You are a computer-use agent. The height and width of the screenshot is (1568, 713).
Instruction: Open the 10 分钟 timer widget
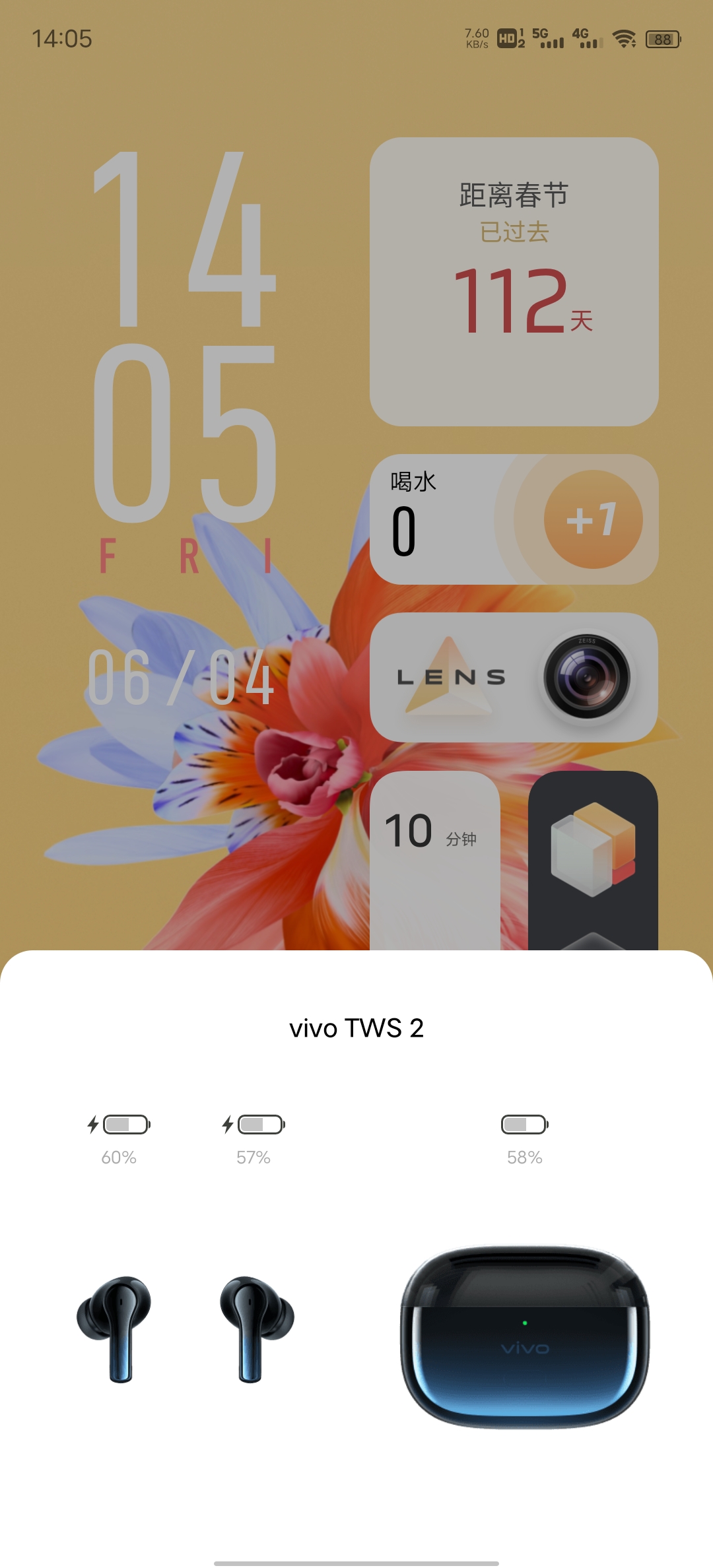pos(434,858)
